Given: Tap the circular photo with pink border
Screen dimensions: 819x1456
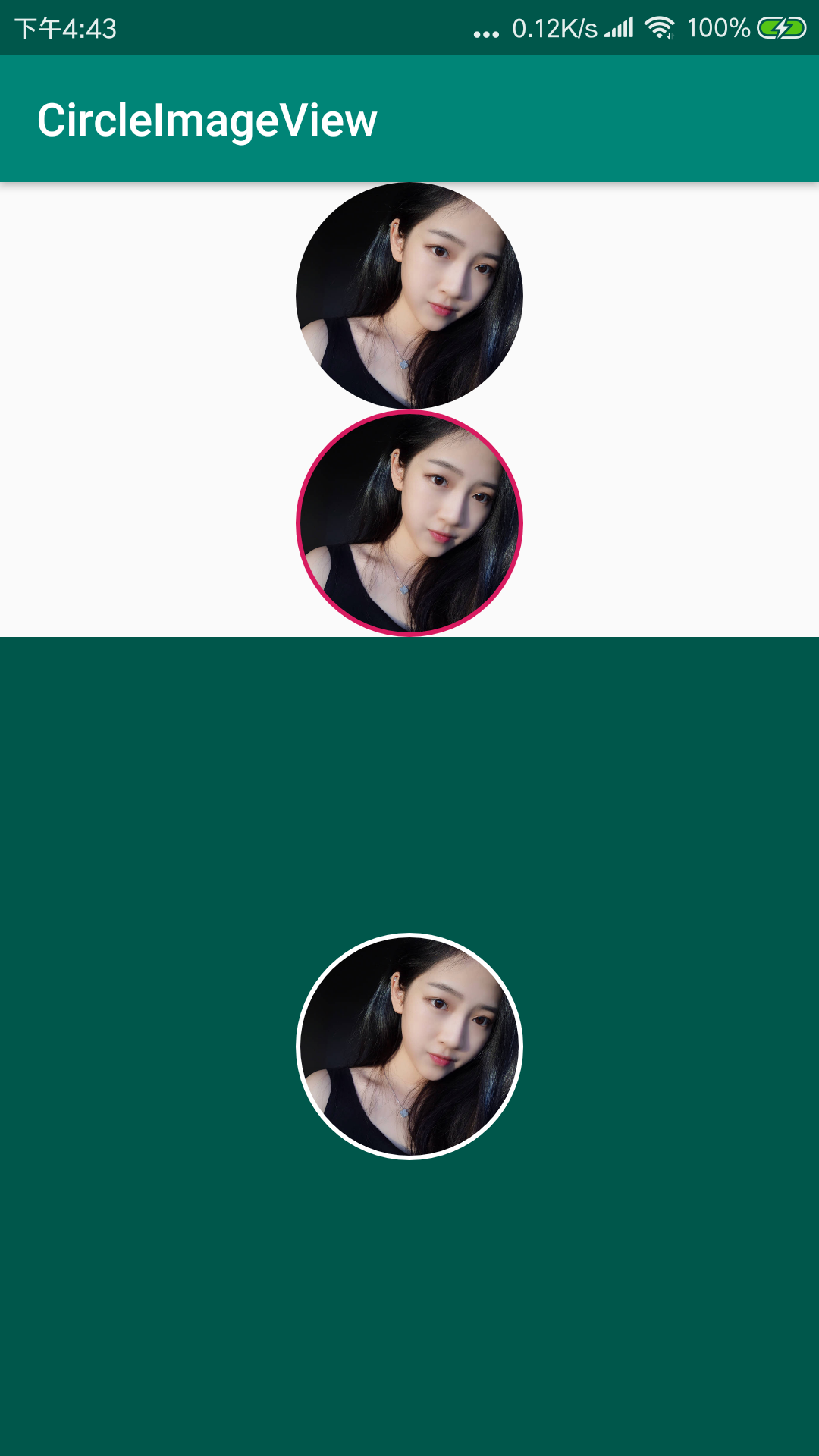Looking at the screenshot, I should click(409, 523).
